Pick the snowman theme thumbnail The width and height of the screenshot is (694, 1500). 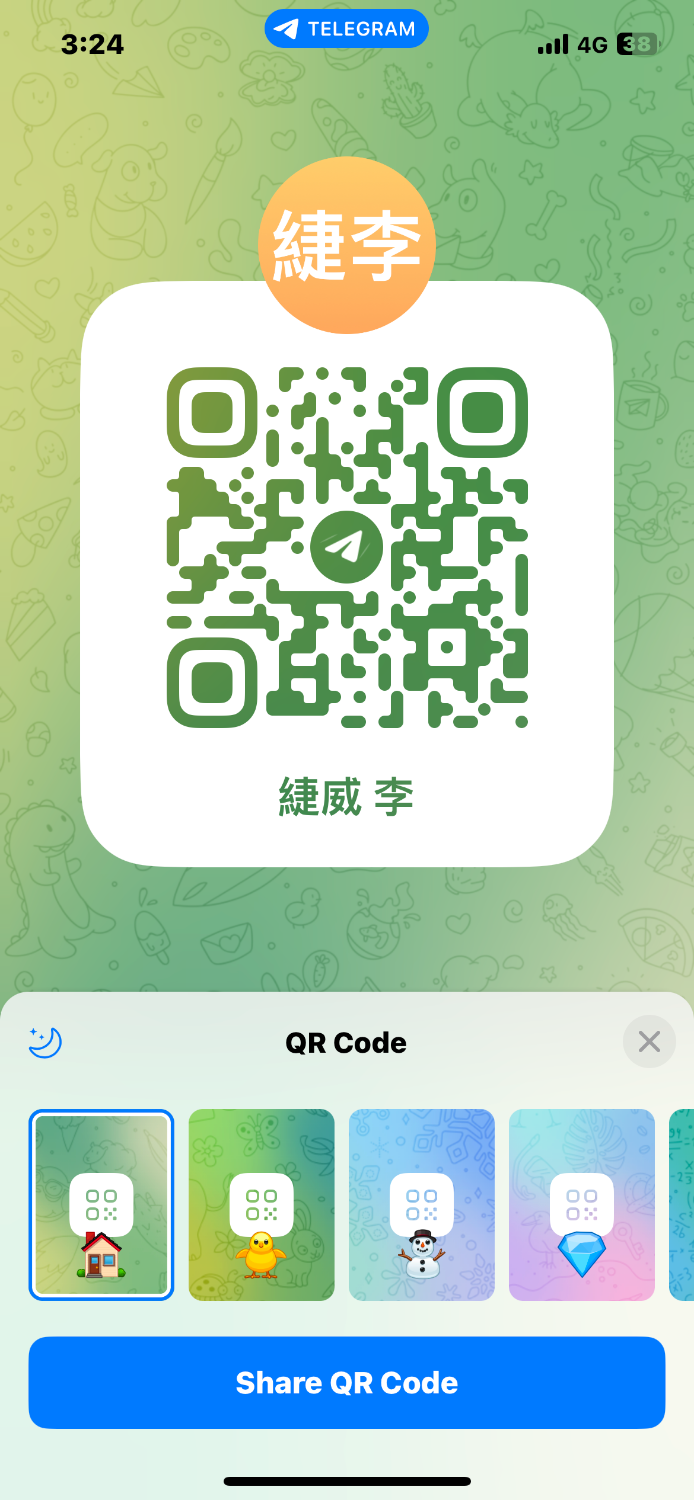tap(421, 1205)
